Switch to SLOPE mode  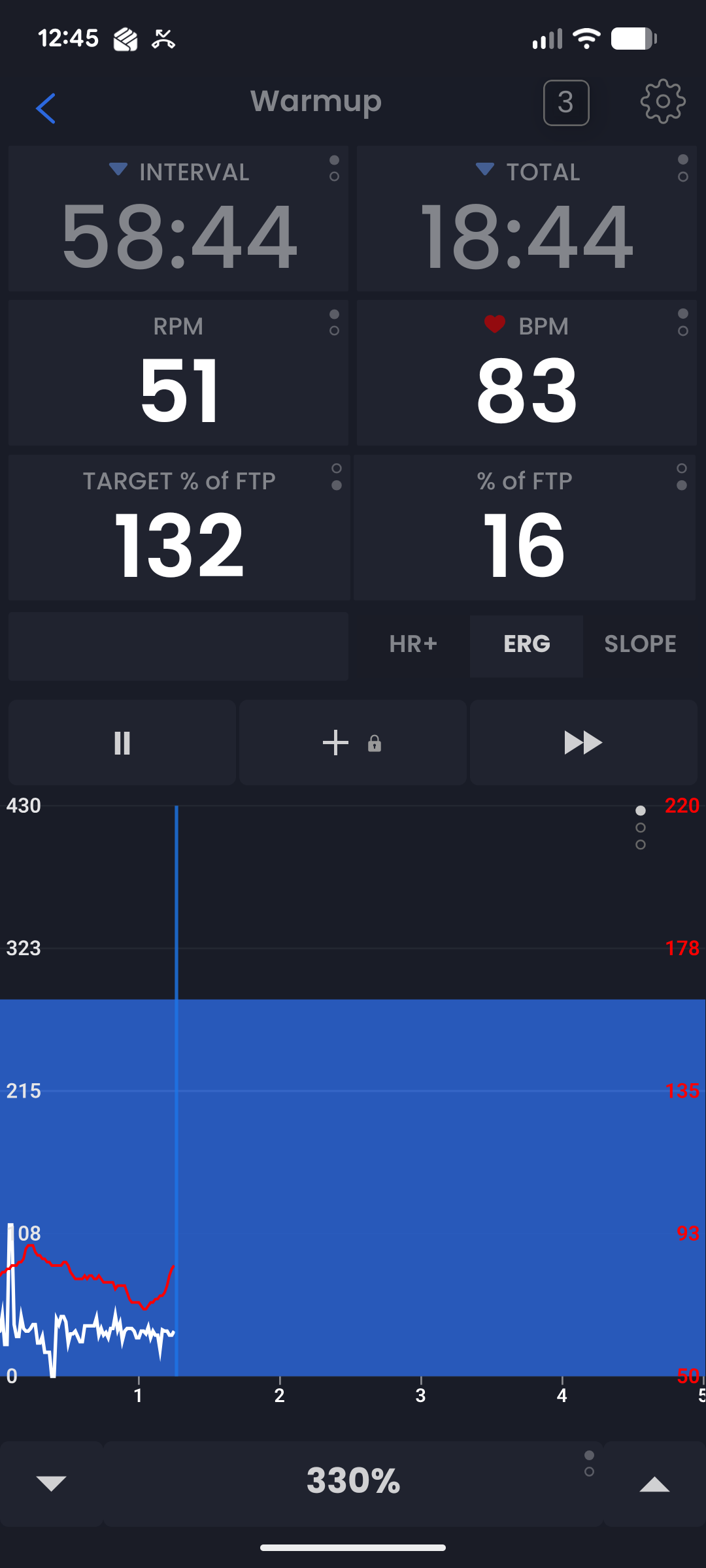tap(640, 644)
